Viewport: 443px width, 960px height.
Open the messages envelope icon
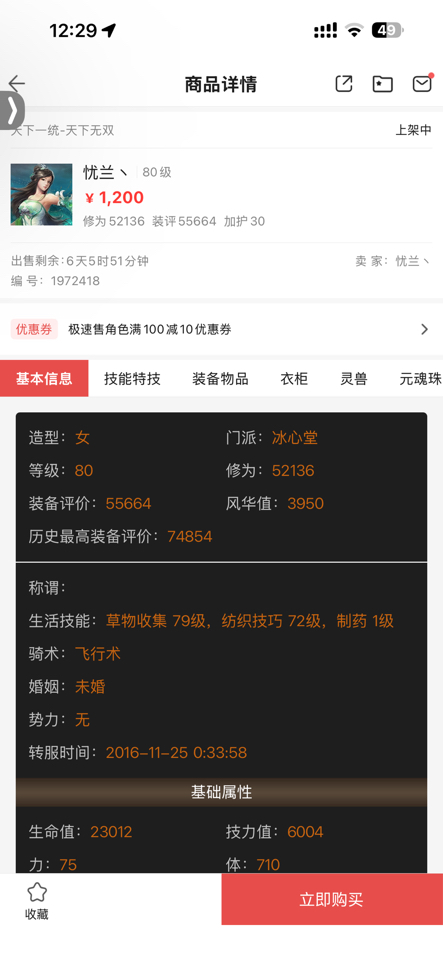pos(422,83)
